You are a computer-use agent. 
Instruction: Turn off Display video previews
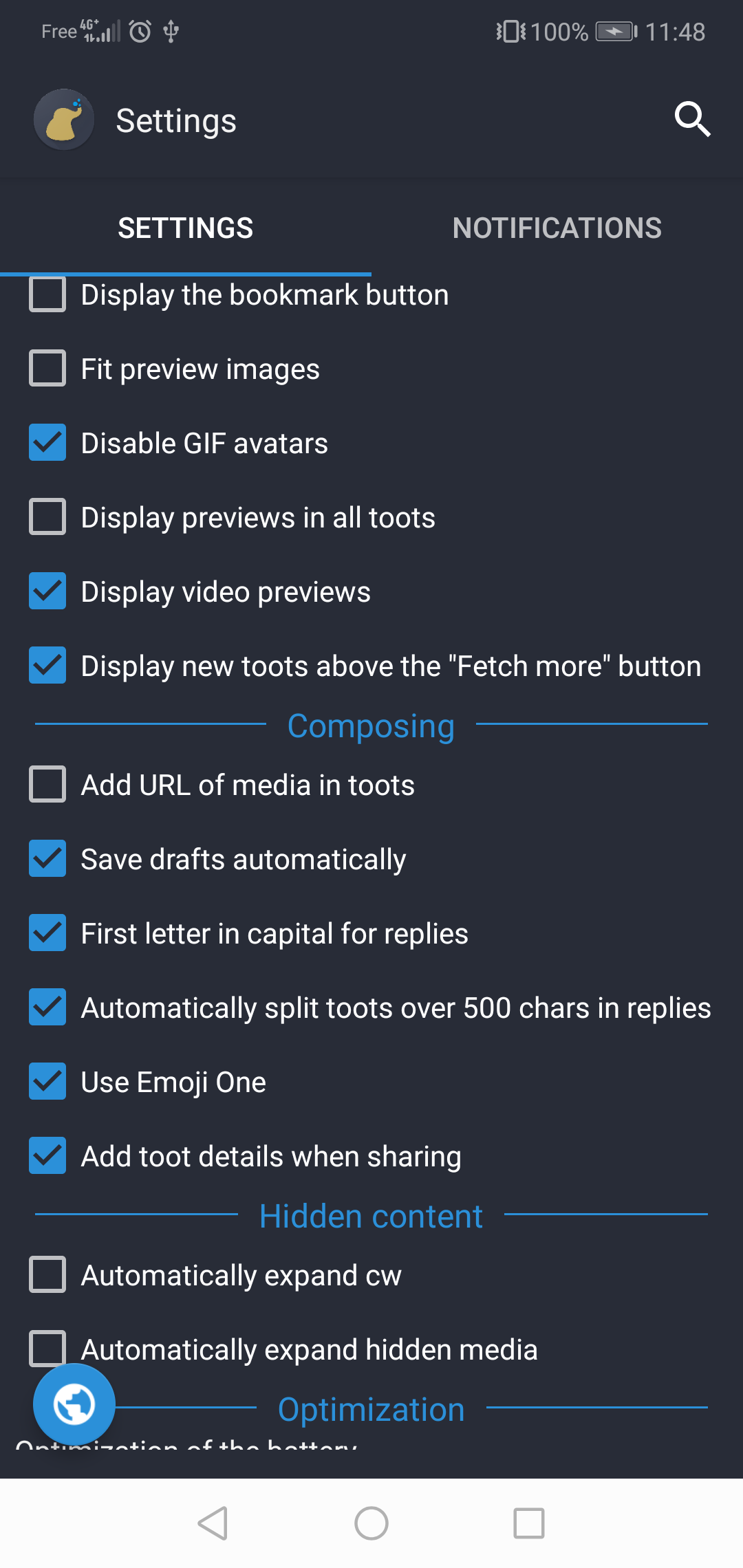coord(47,591)
